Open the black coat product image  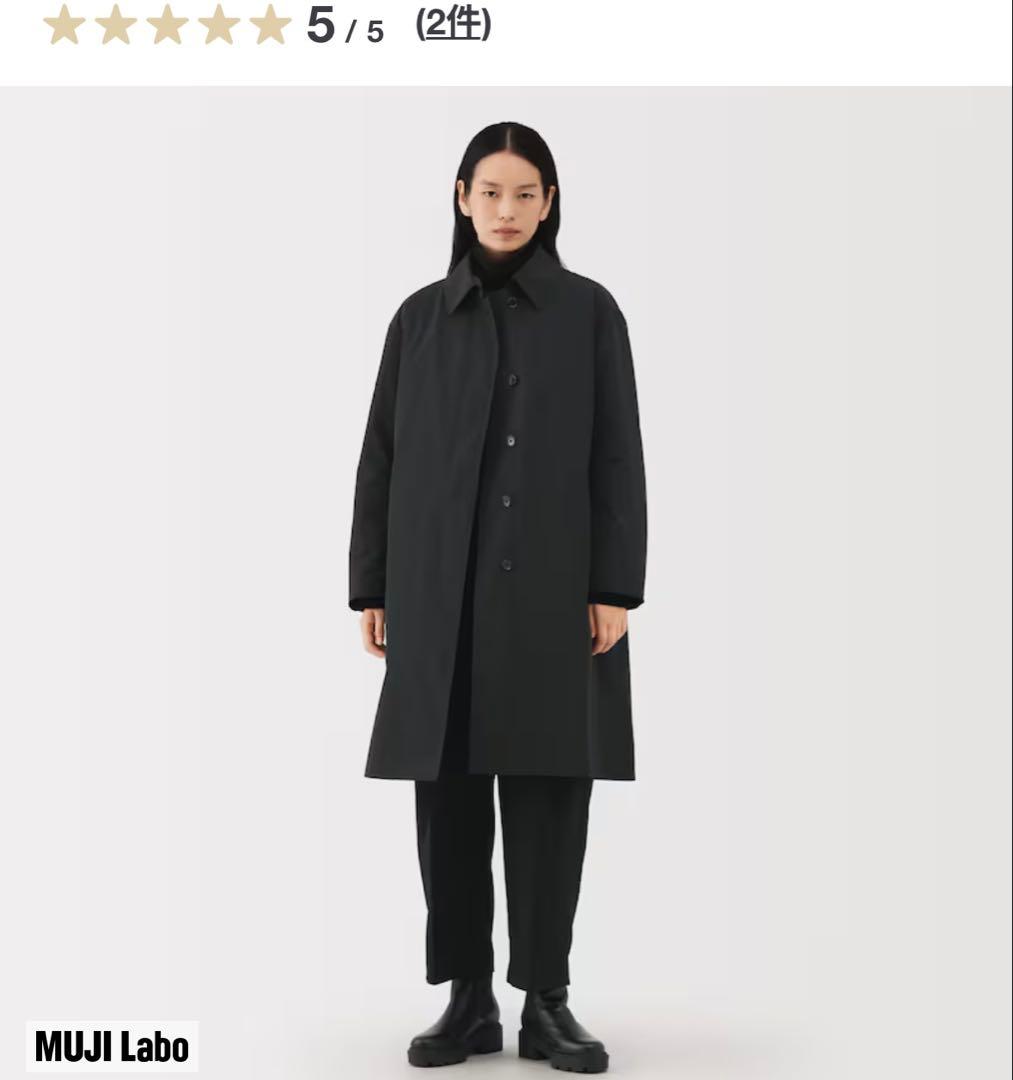point(506,580)
